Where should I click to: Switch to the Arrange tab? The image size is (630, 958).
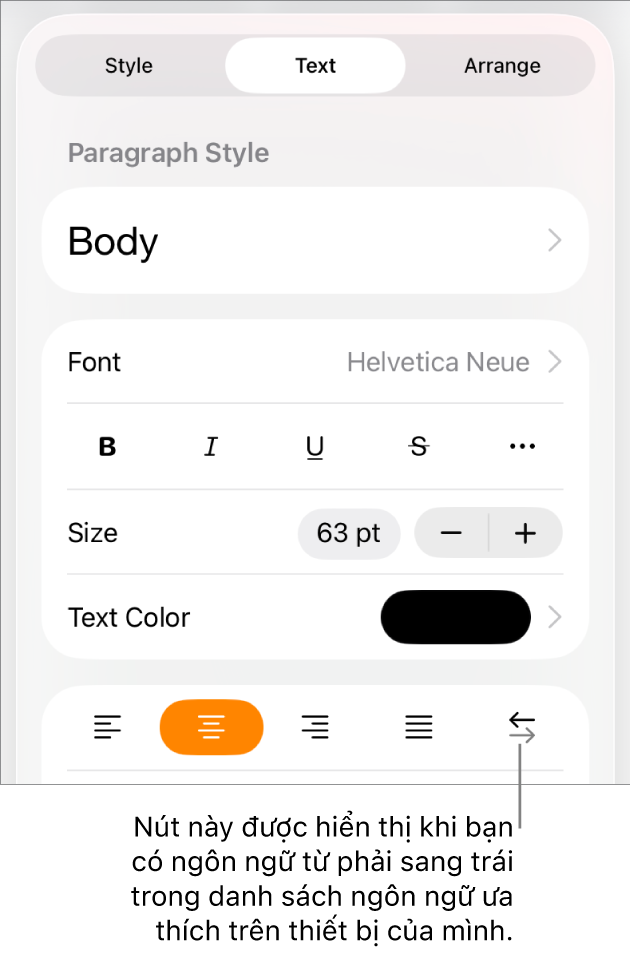point(502,66)
